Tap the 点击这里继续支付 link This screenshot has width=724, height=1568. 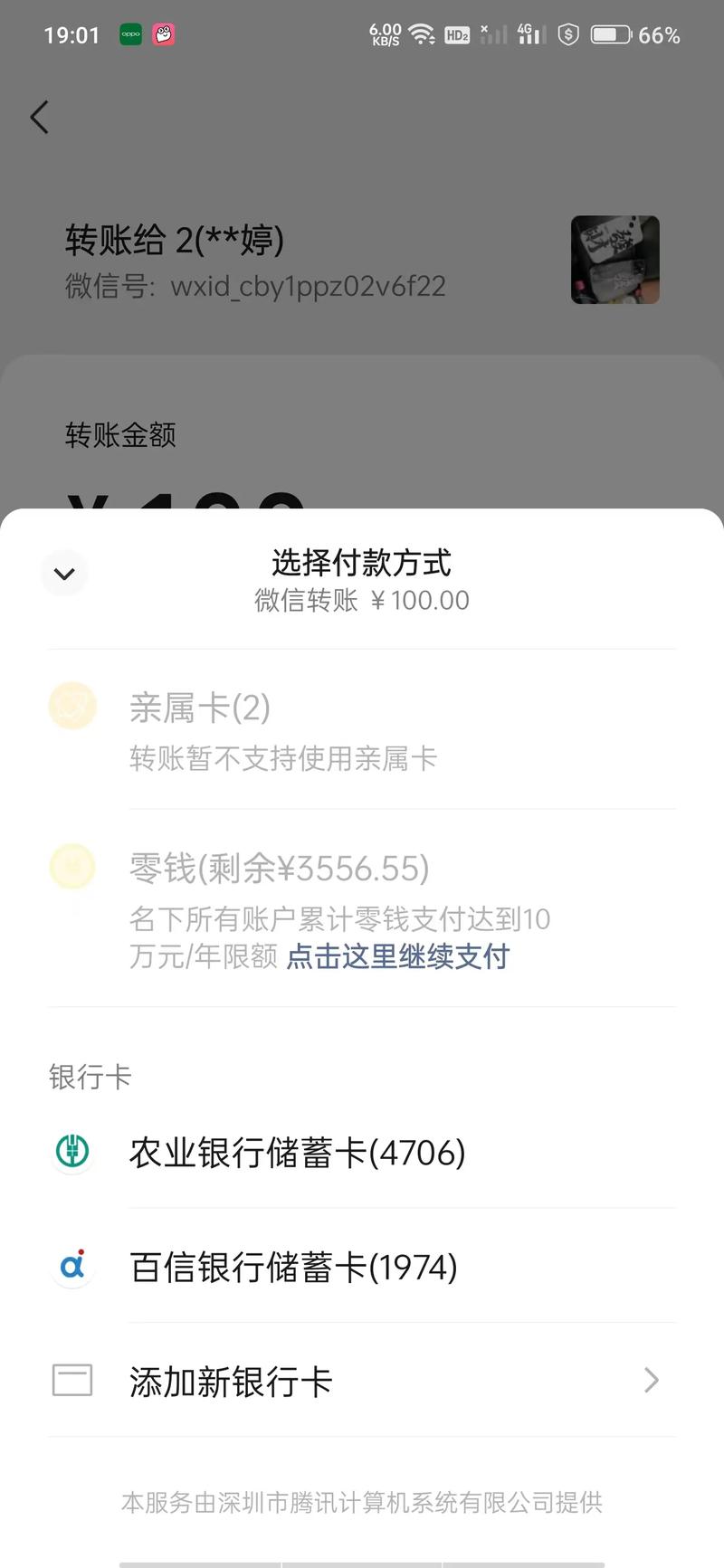point(398,956)
